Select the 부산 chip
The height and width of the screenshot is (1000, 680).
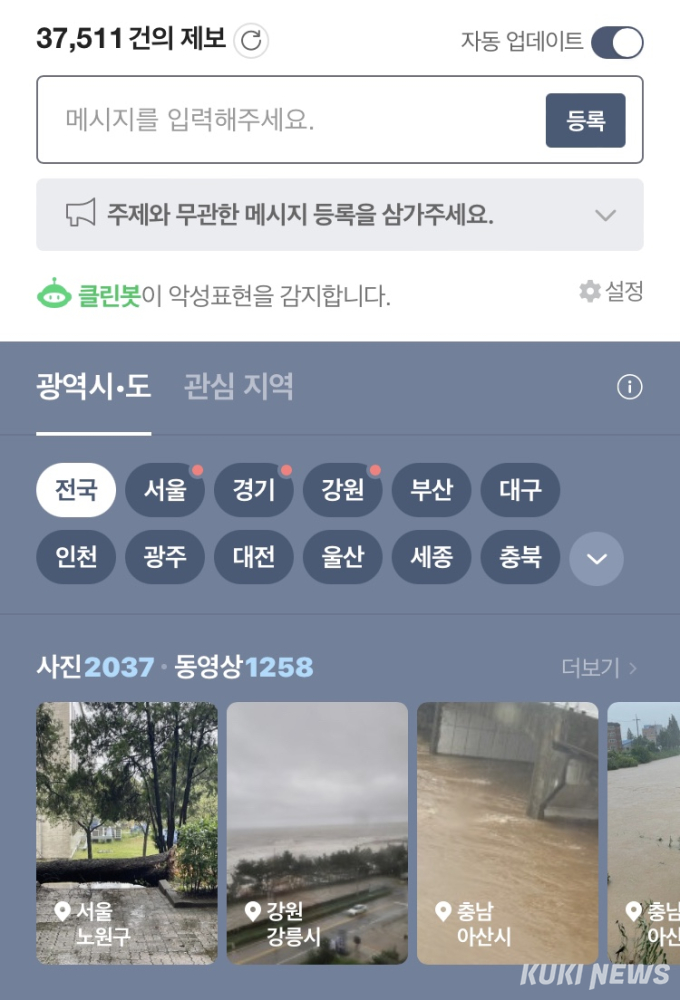click(431, 490)
